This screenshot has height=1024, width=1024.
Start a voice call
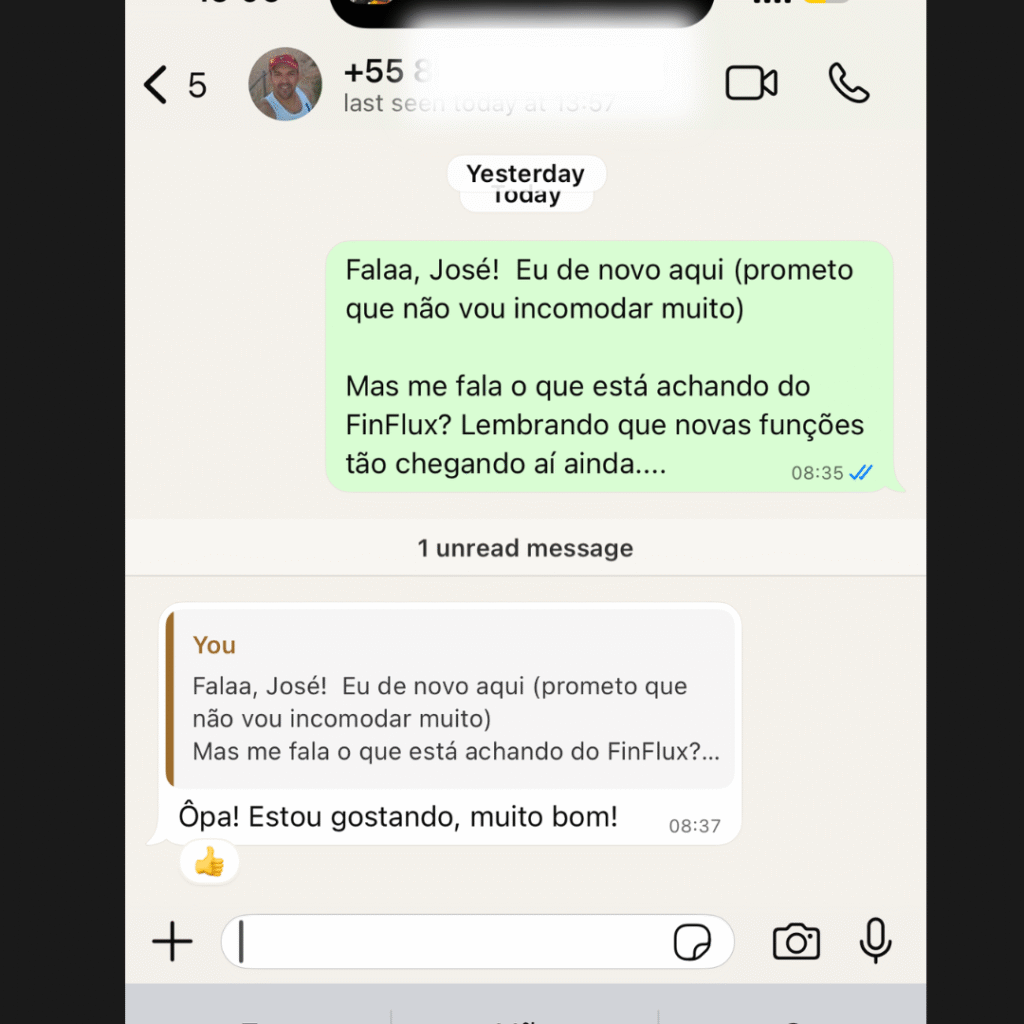[849, 84]
